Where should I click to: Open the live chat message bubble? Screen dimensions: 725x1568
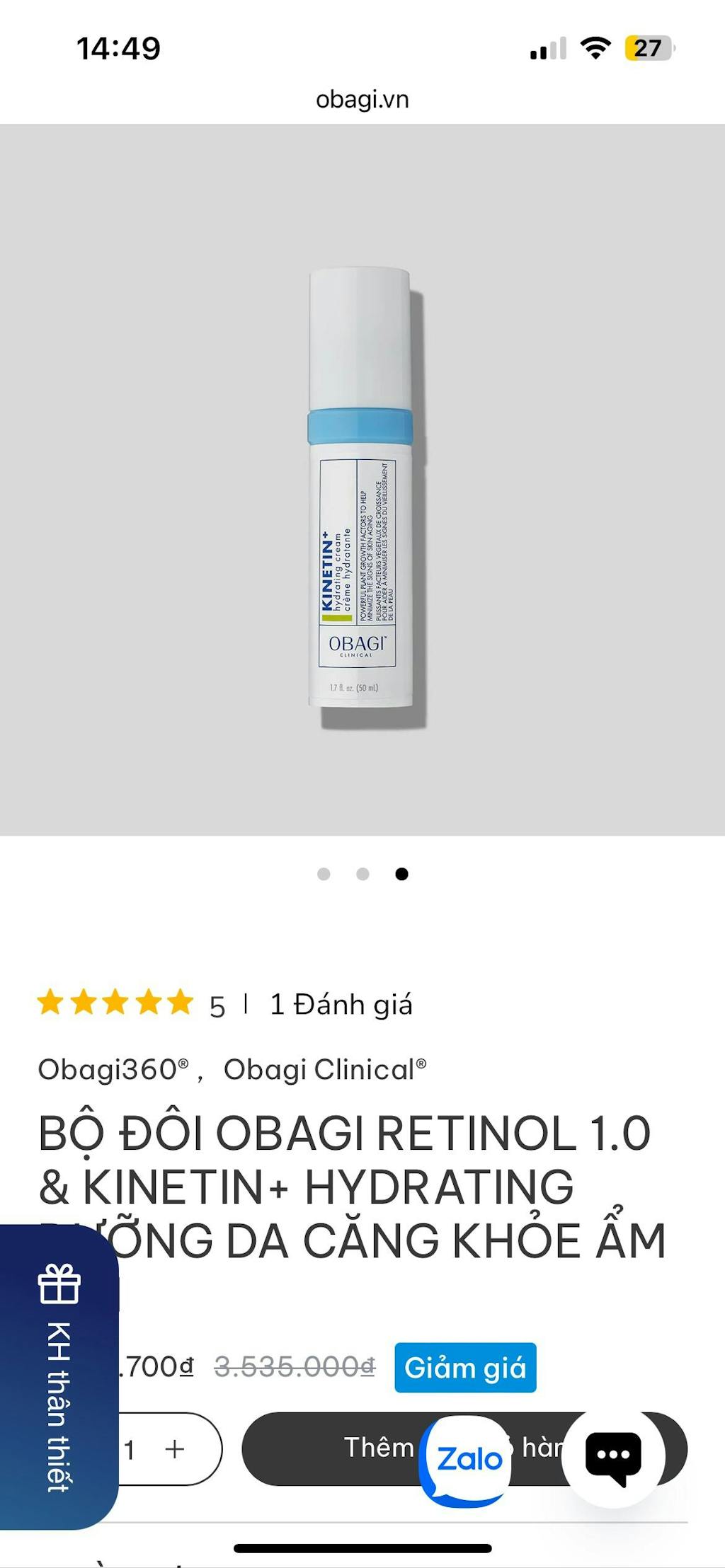(x=613, y=1457)
